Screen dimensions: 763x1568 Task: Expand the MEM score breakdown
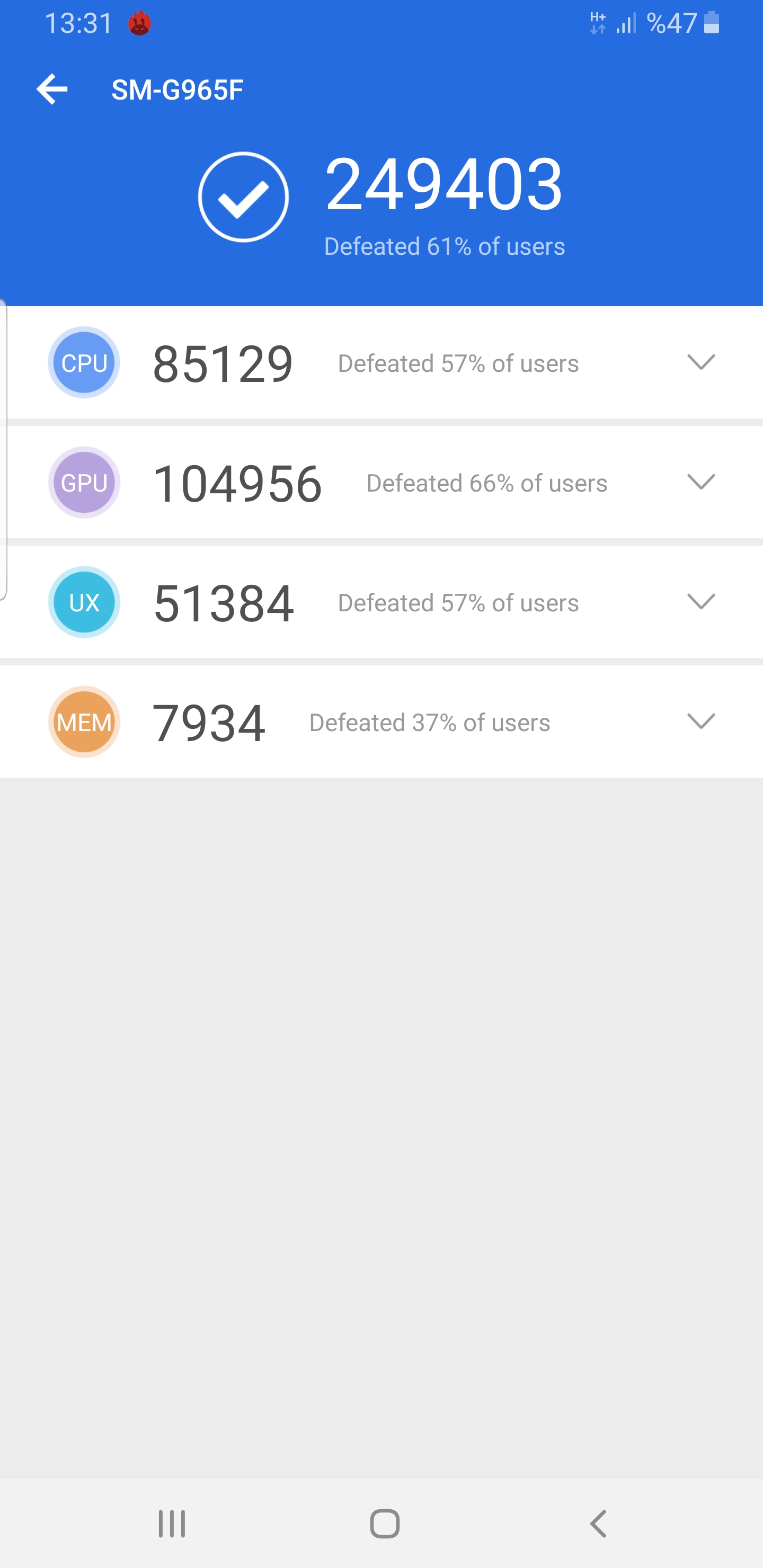coord(700,722)
